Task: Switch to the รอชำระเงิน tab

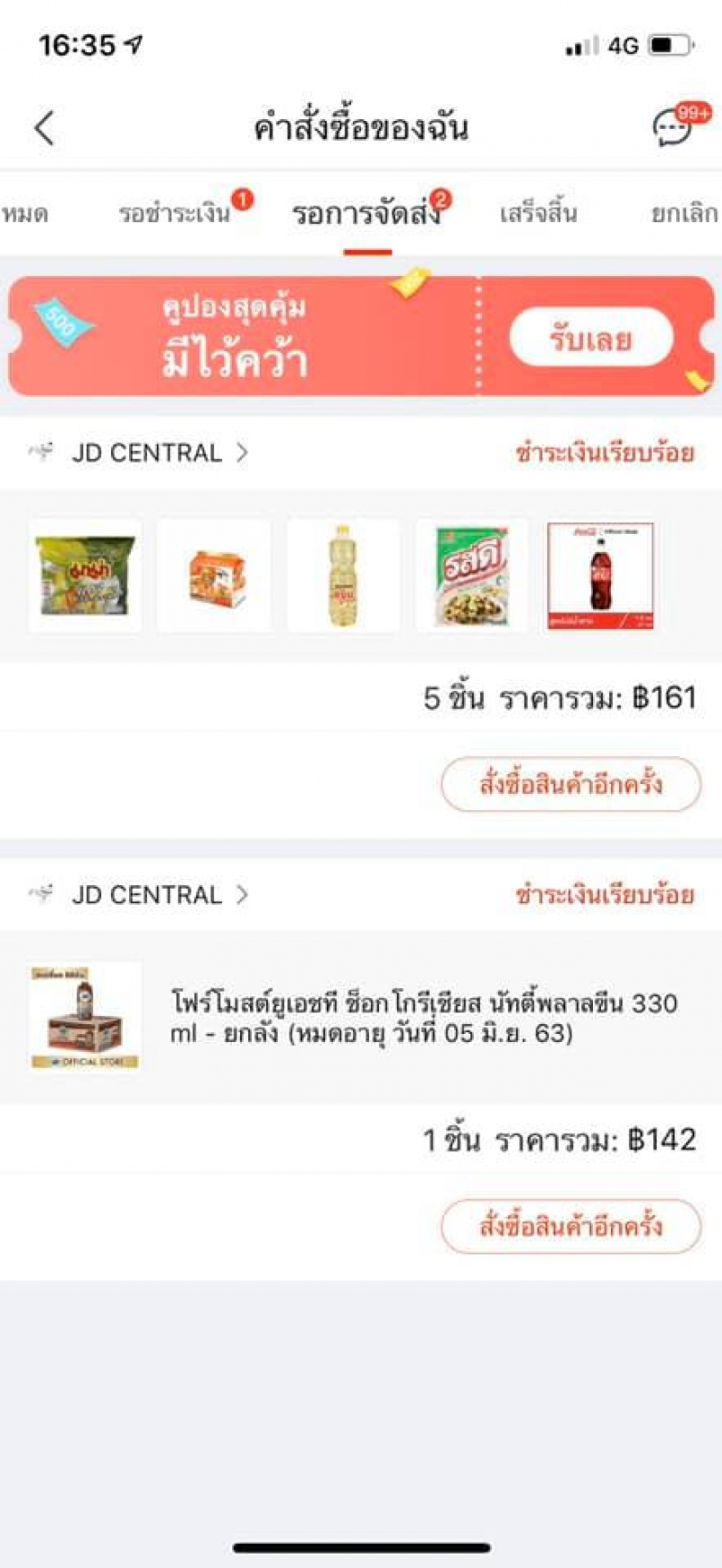Action: pyautogui.click(x=175, y=214)
